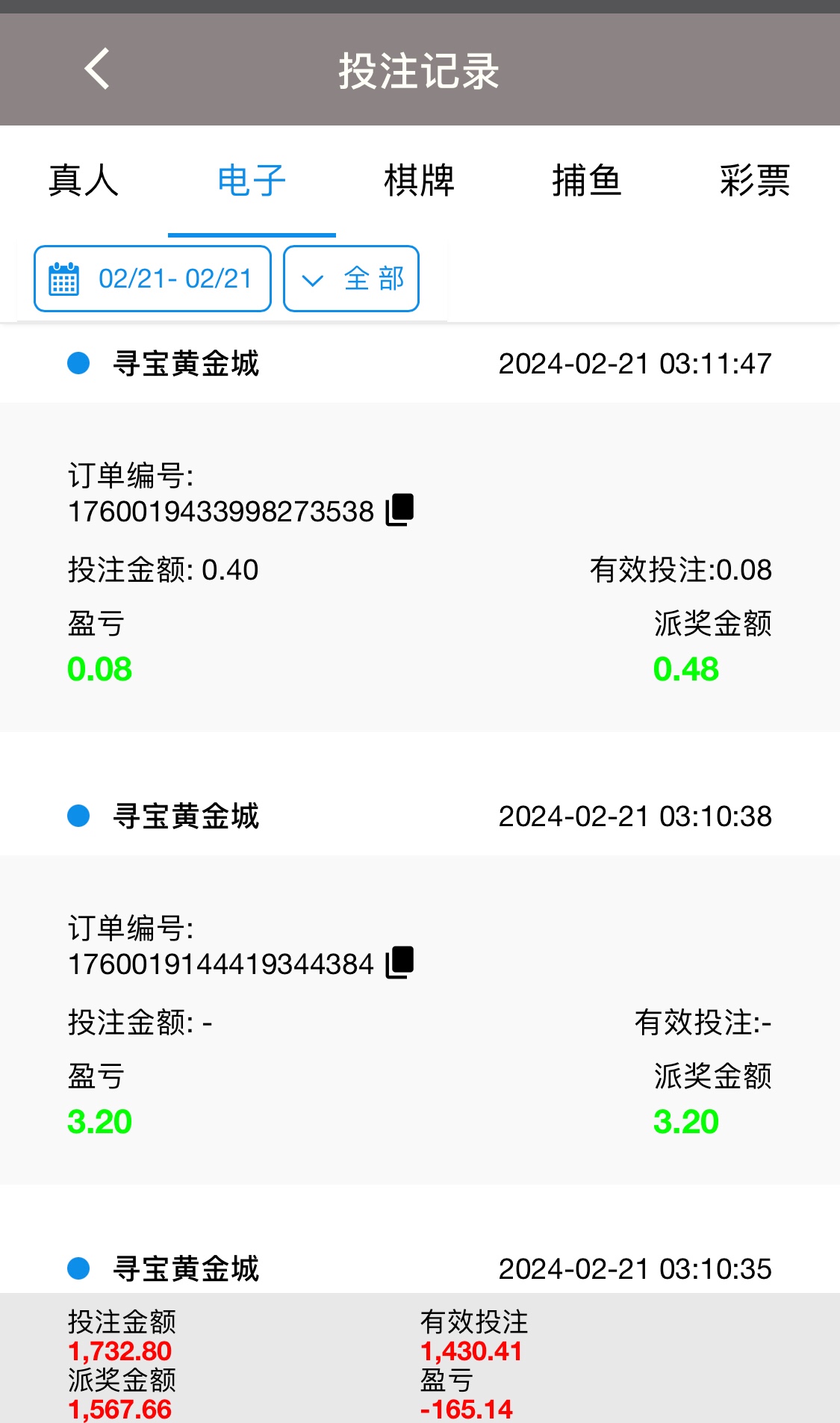Select the 彩票 tab
Screen dimensions: 840x1423
[754, 181]
